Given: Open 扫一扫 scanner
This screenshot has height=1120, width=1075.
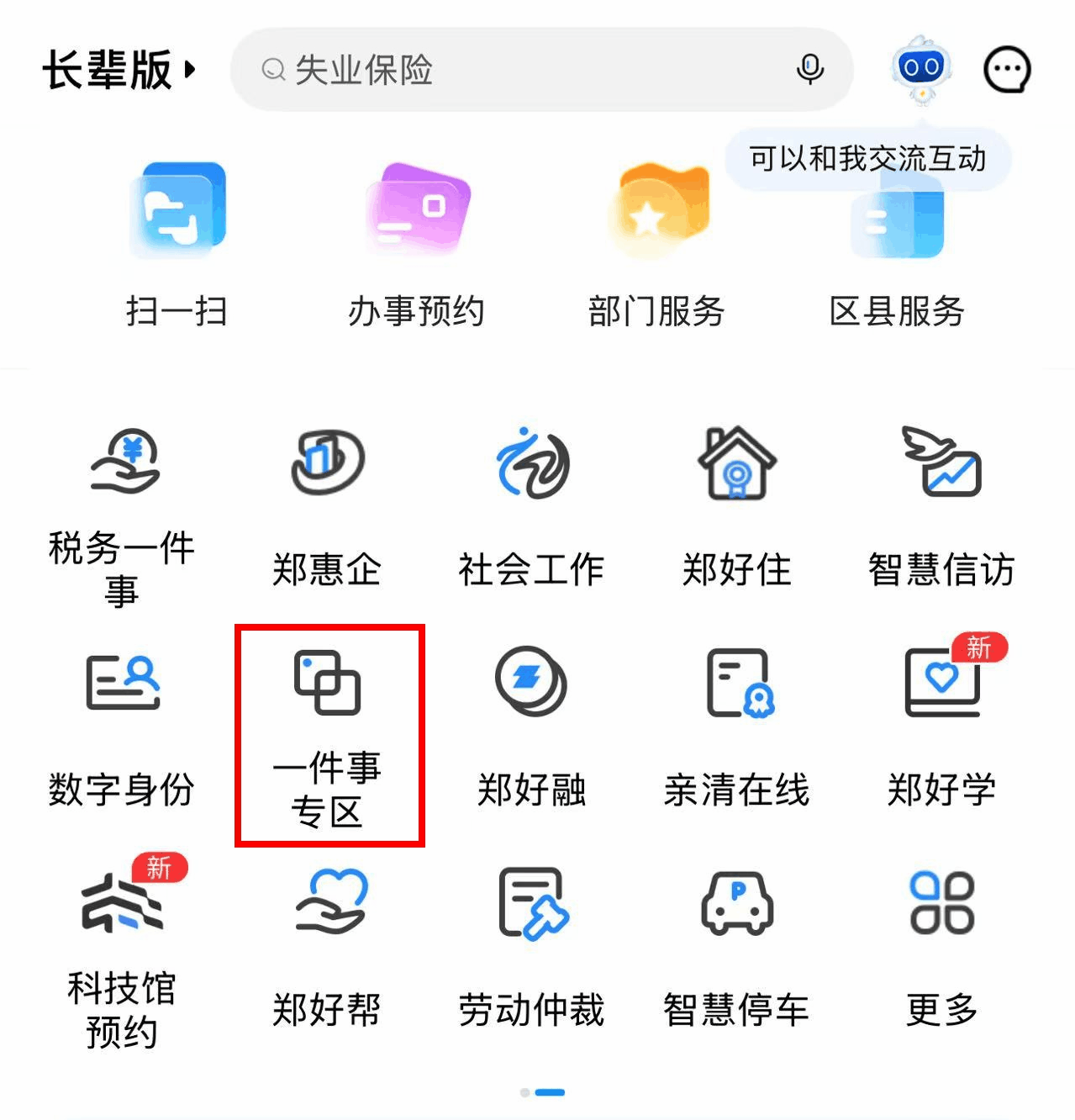Looking at the screenshot, I should [177, 244].
